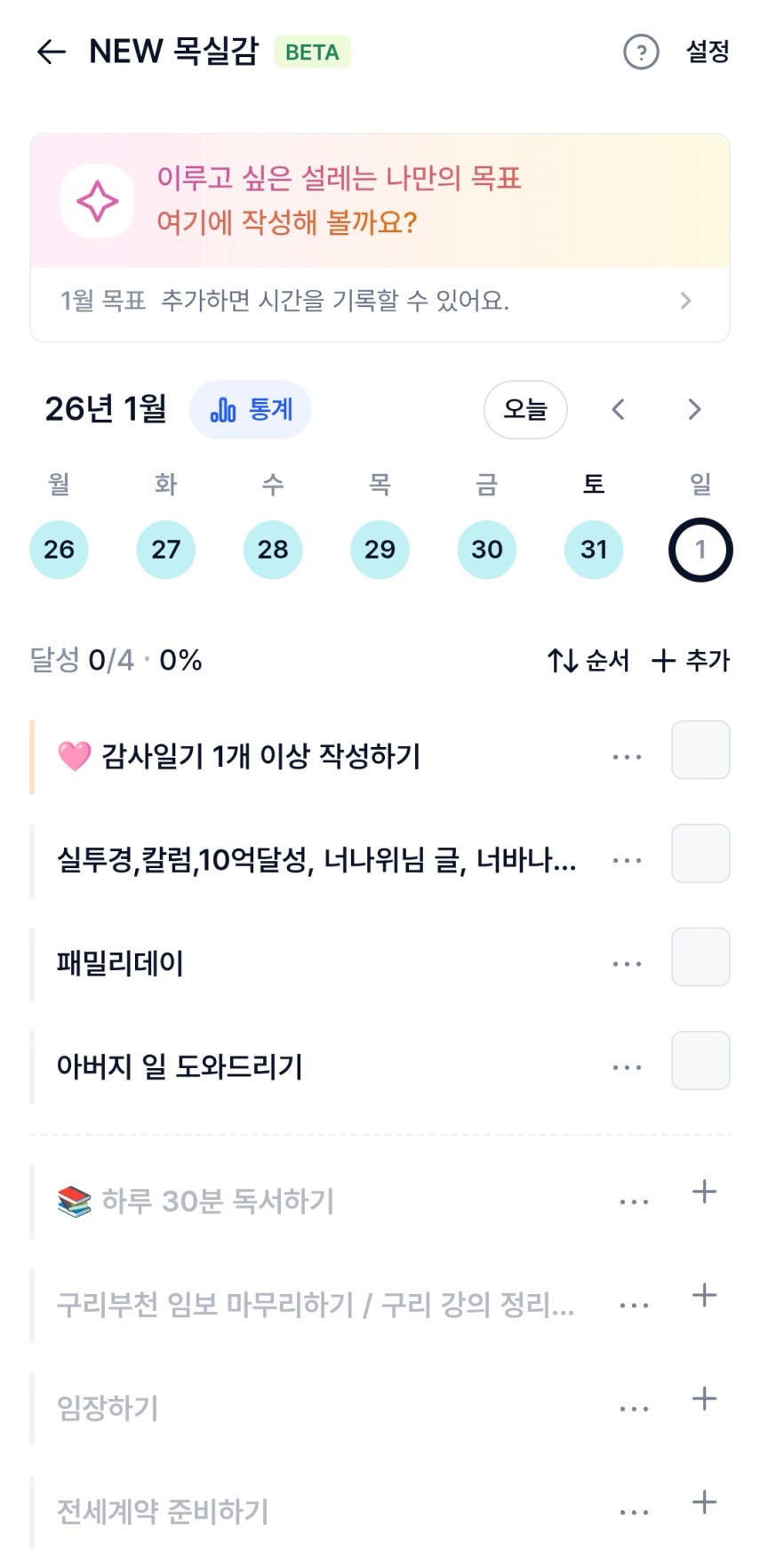Viewport: 760px width, 1568px height.
Task: Add 하루 30분 독서하기 to today
Action: (x=704, y=1192)
